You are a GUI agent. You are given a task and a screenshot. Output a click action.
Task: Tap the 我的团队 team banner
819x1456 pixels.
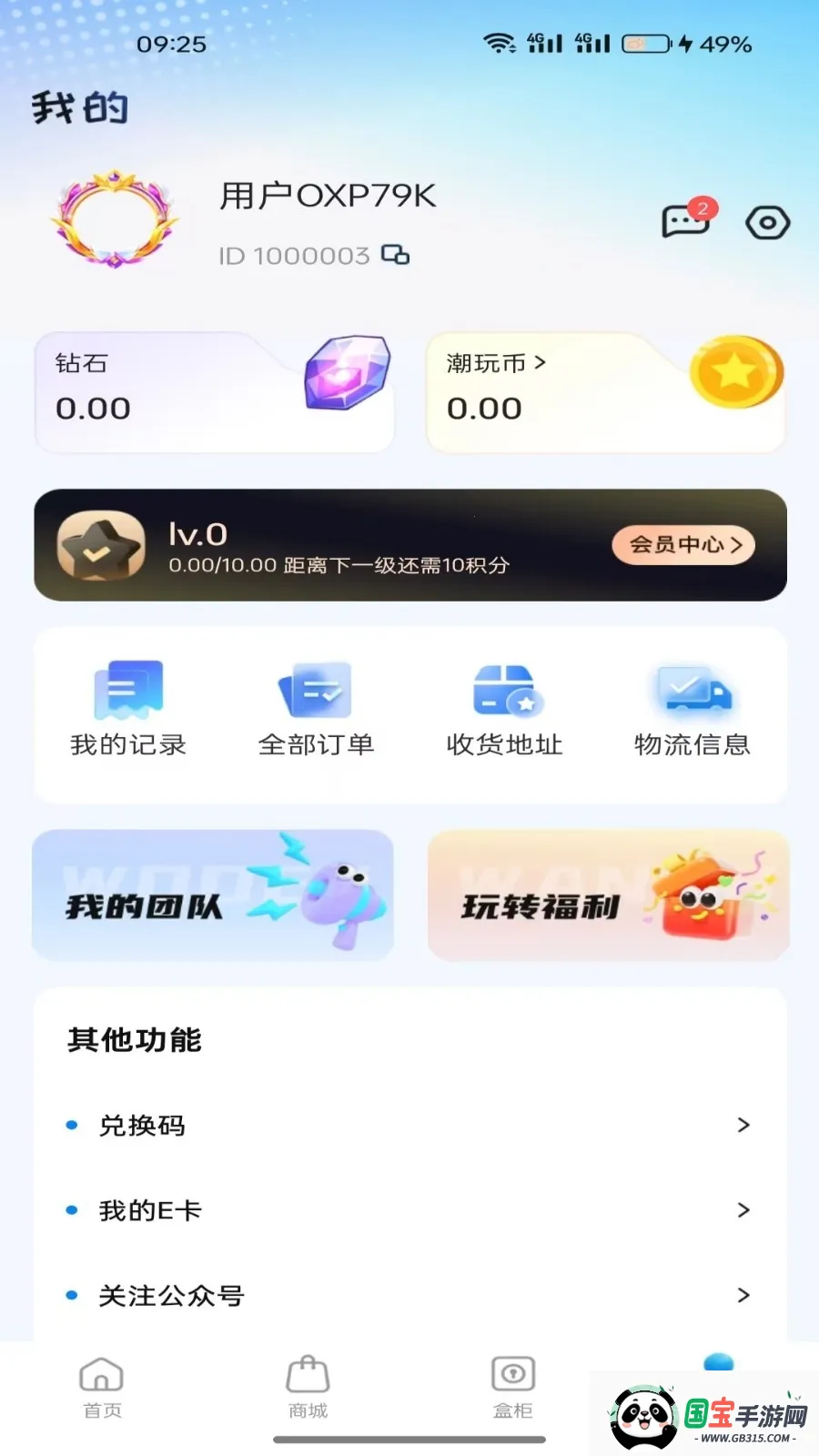(212, 896)
